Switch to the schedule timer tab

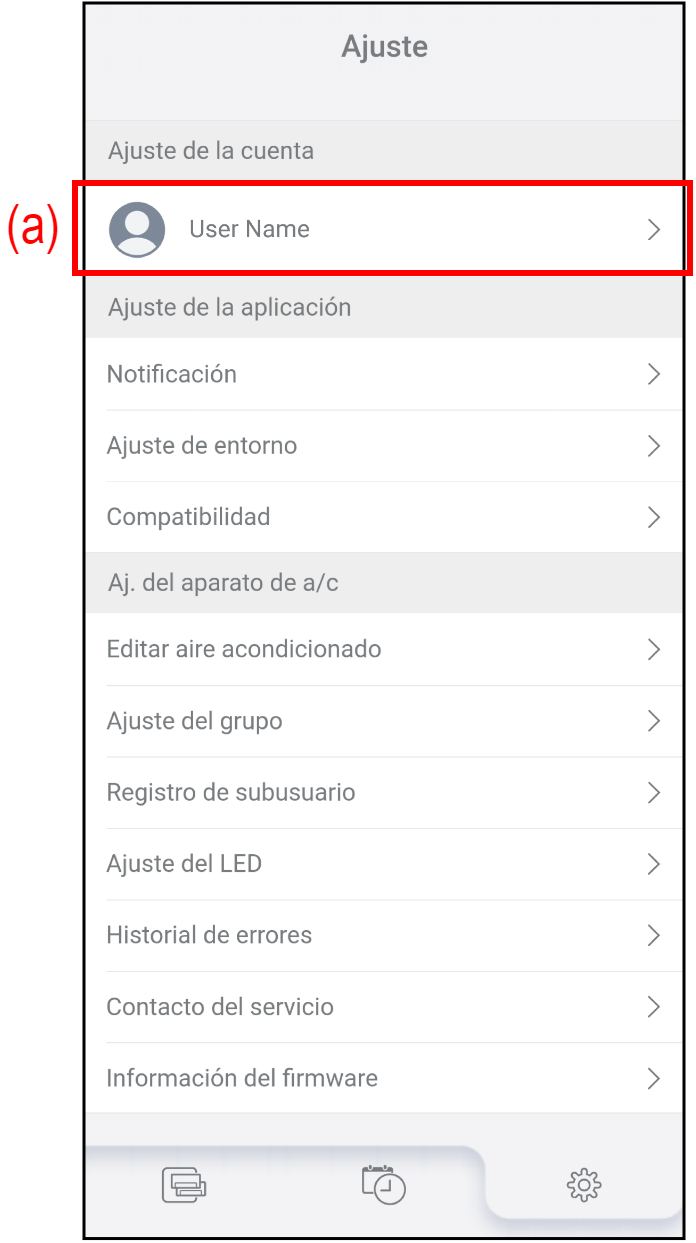pyautogui.click(x=384, y=1184)
